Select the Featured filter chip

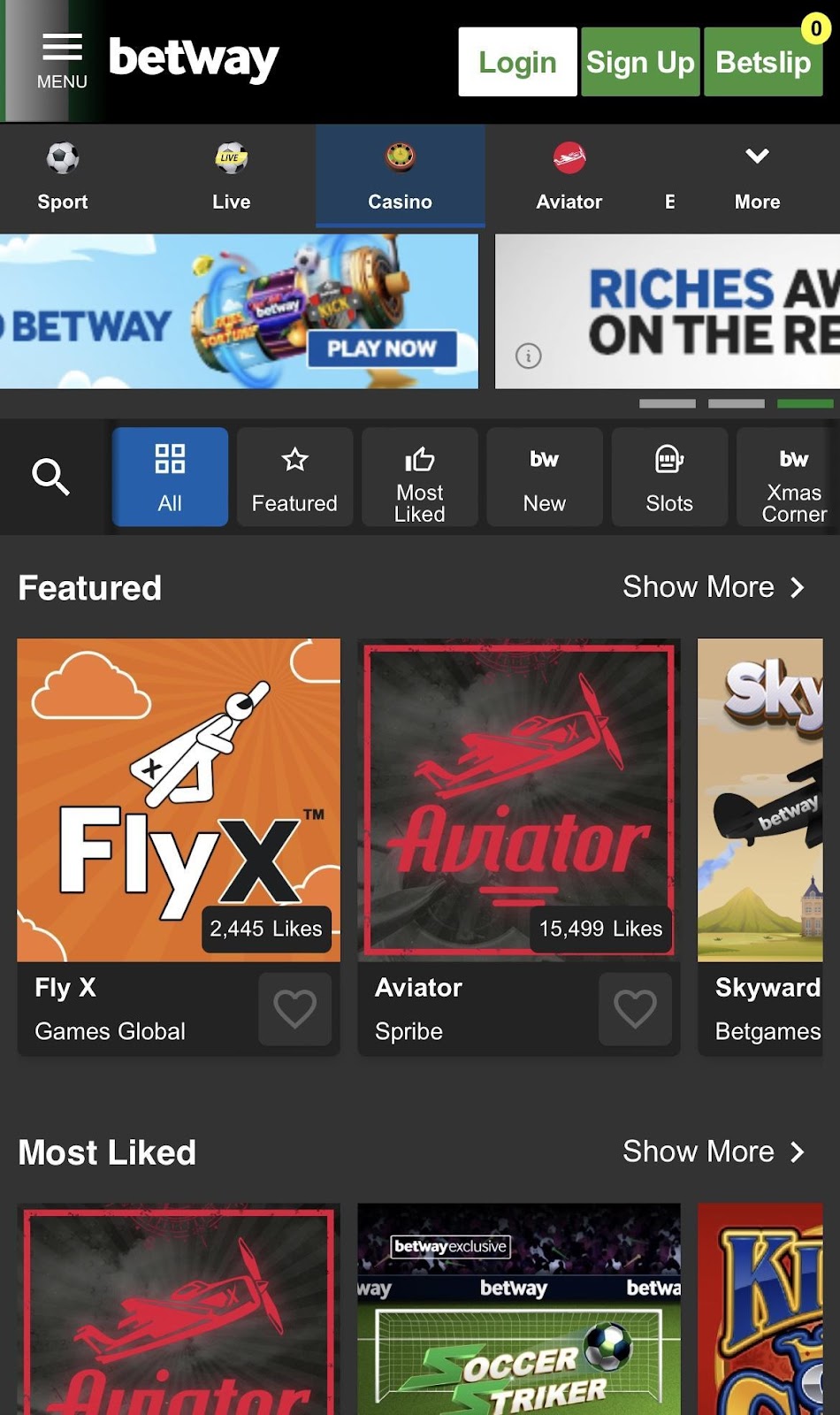294,478
